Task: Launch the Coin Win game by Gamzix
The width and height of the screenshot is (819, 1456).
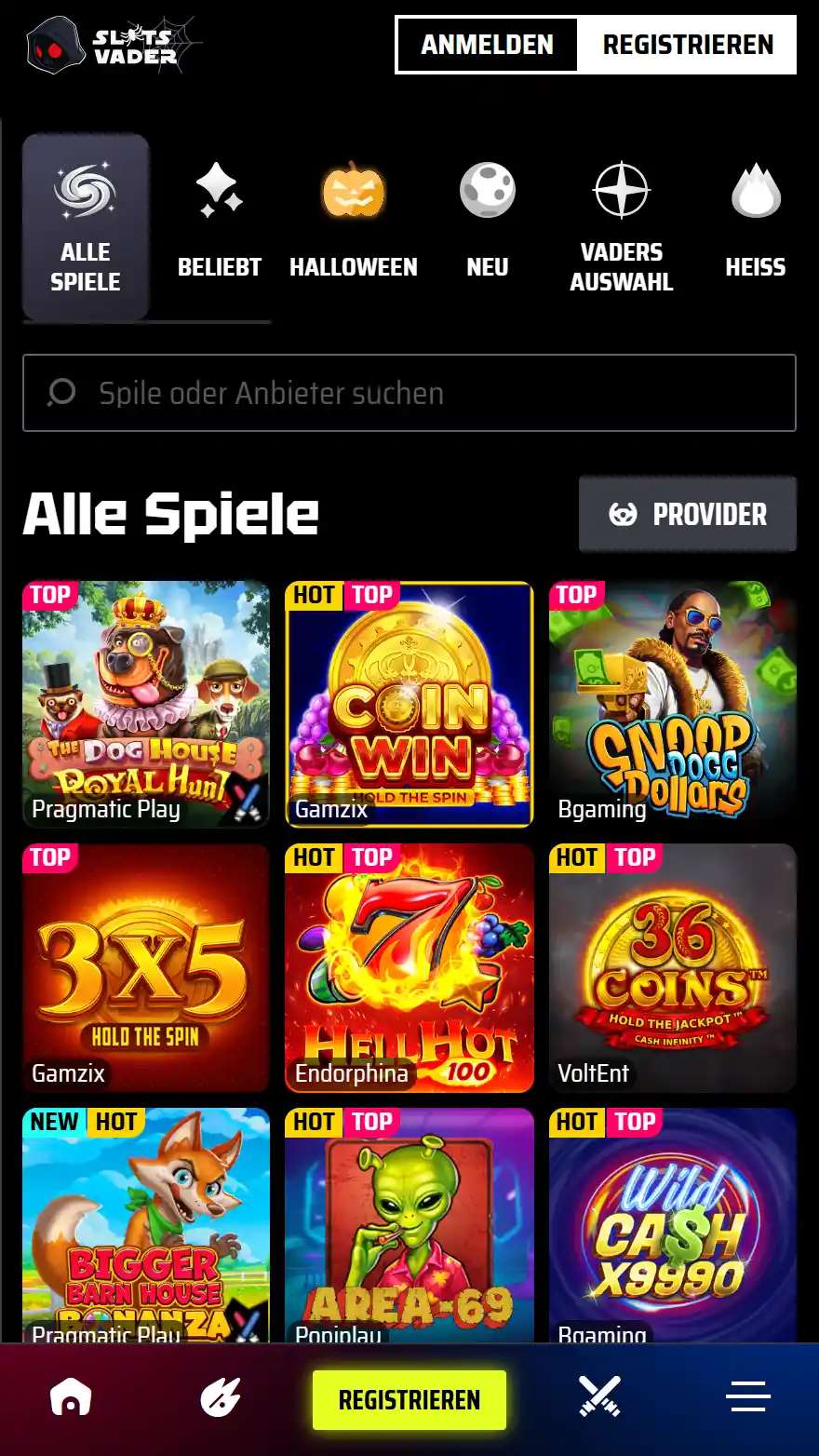Action: 409,704
